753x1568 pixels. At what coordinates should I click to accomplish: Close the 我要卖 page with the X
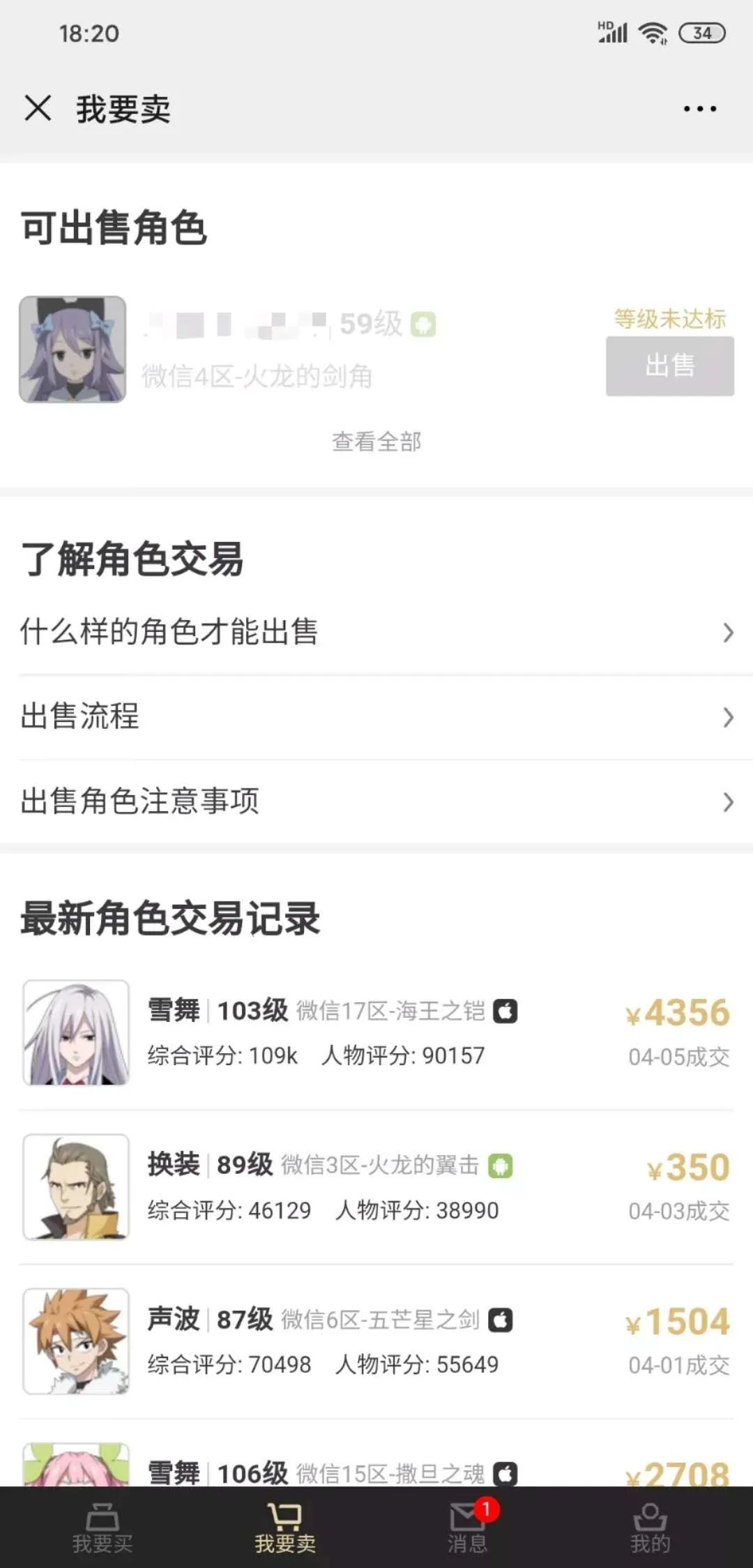click(x=38, y=108)
